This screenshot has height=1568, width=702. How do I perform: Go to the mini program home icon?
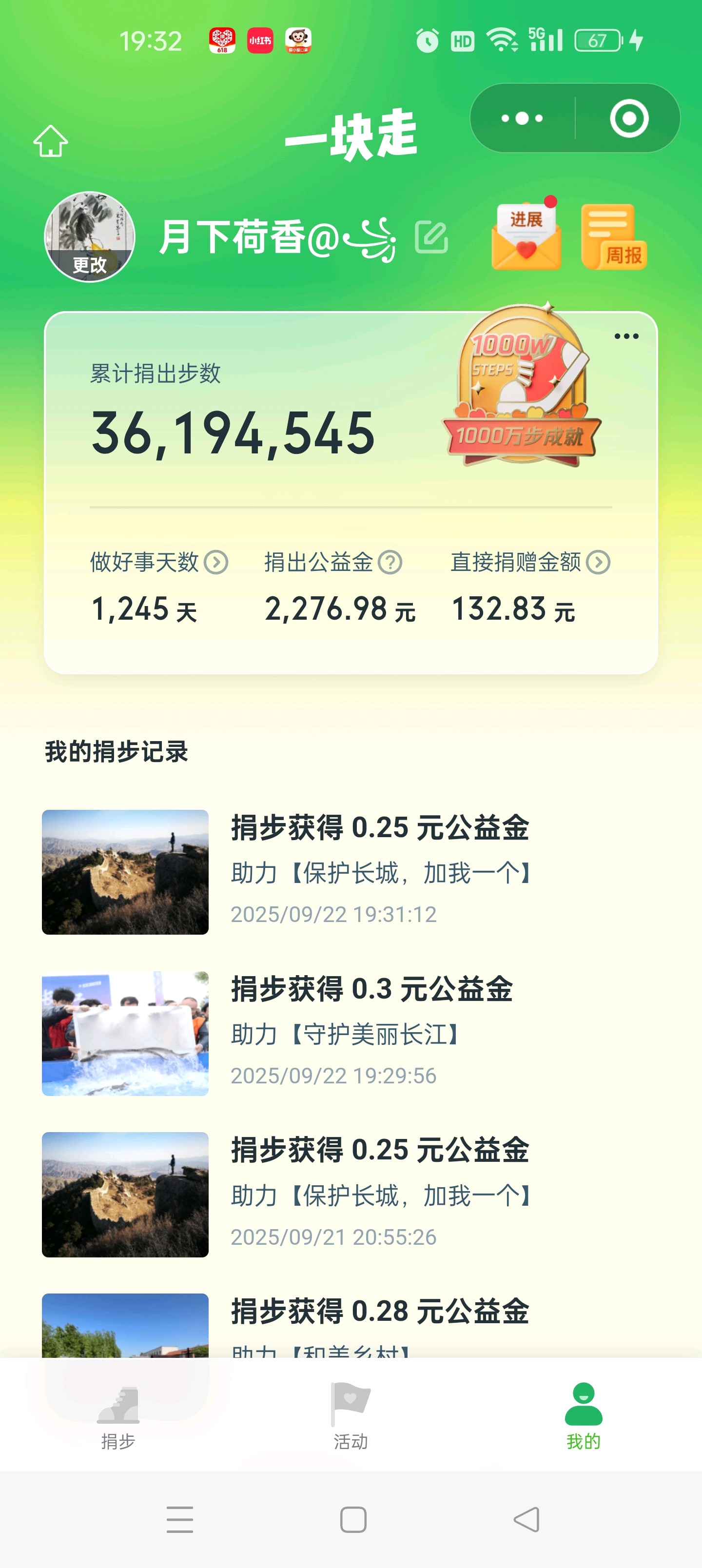[51, 141]
